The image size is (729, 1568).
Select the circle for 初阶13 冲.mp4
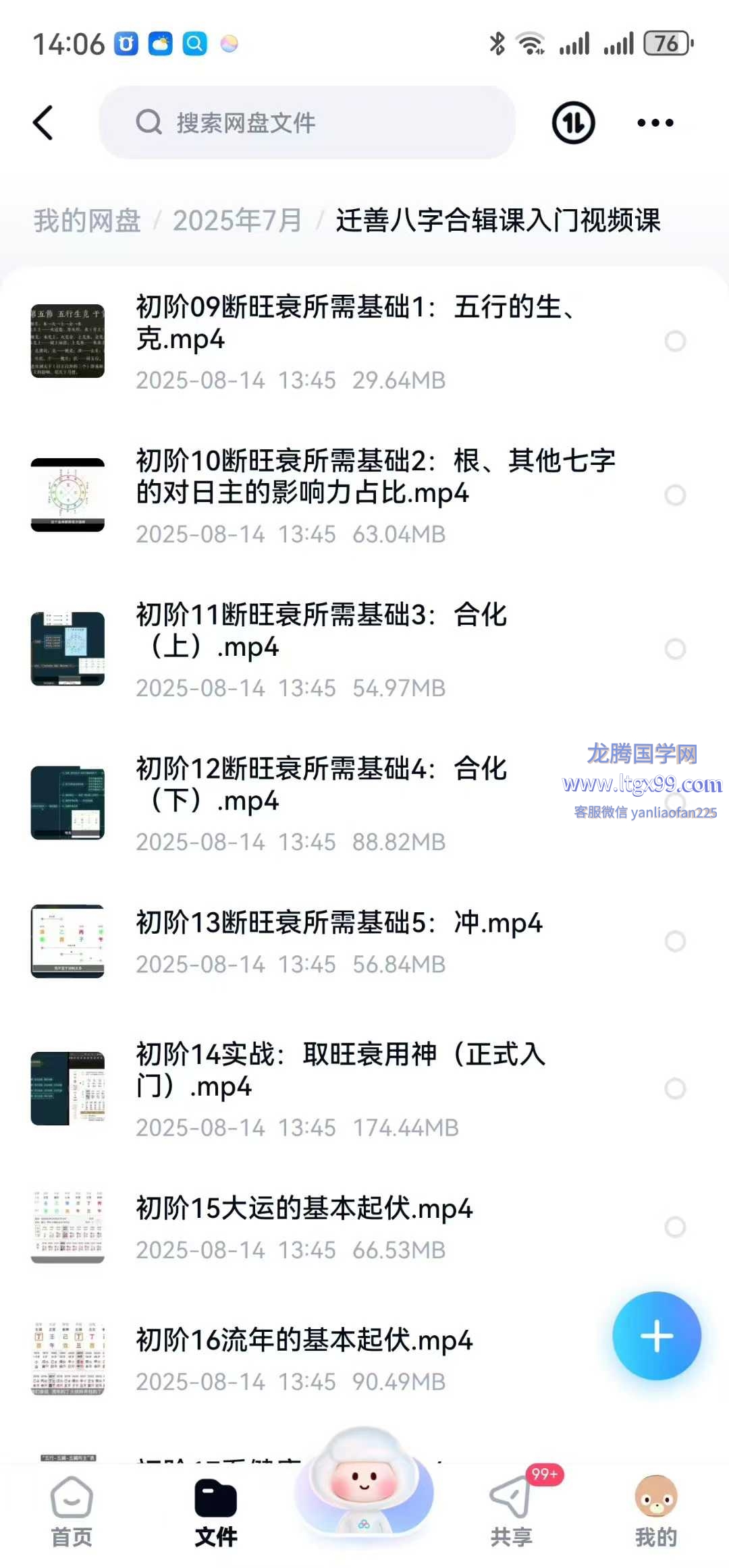tap(675, 941)
